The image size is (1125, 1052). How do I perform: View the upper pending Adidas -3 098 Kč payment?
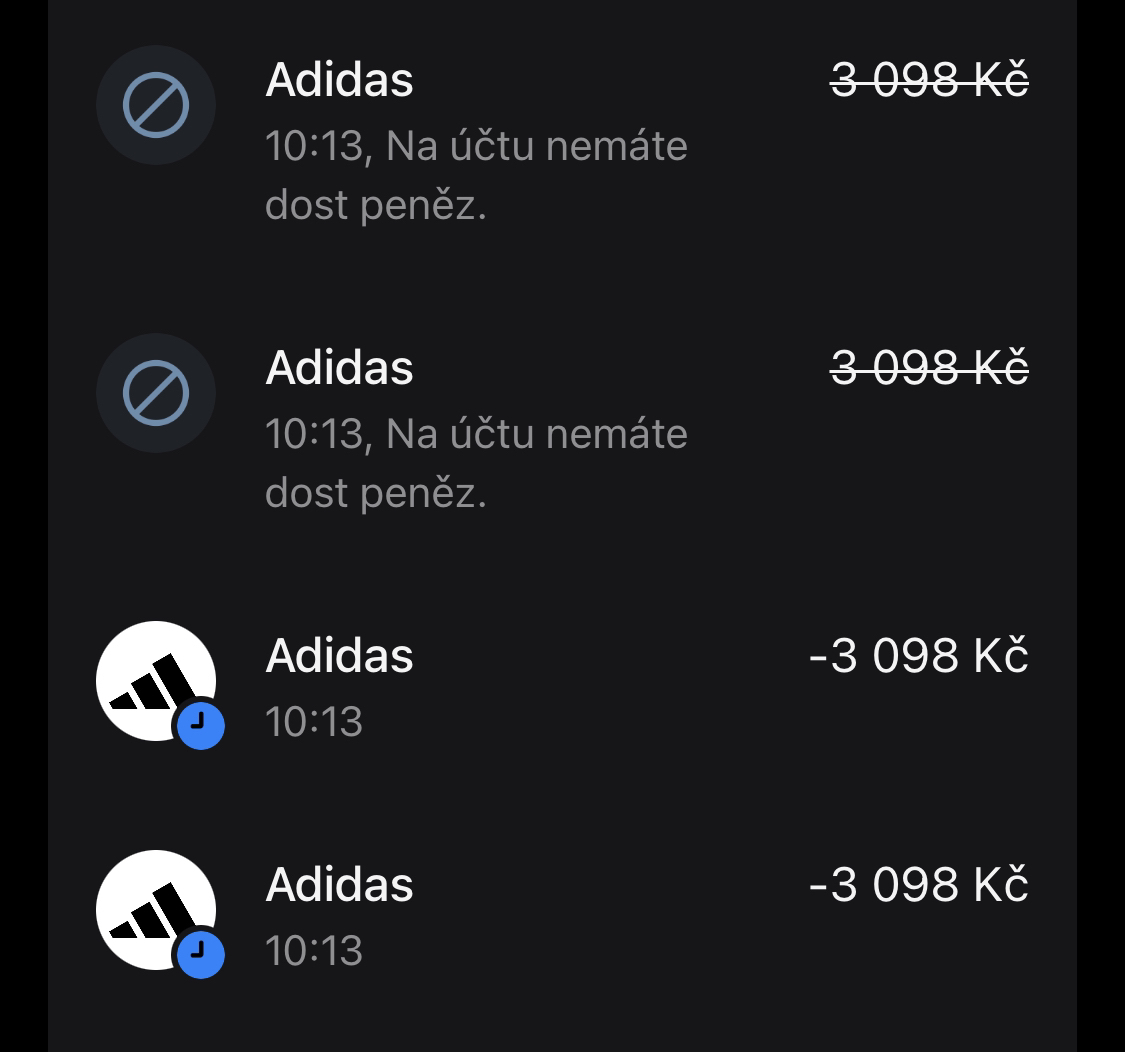pos(560,686)
